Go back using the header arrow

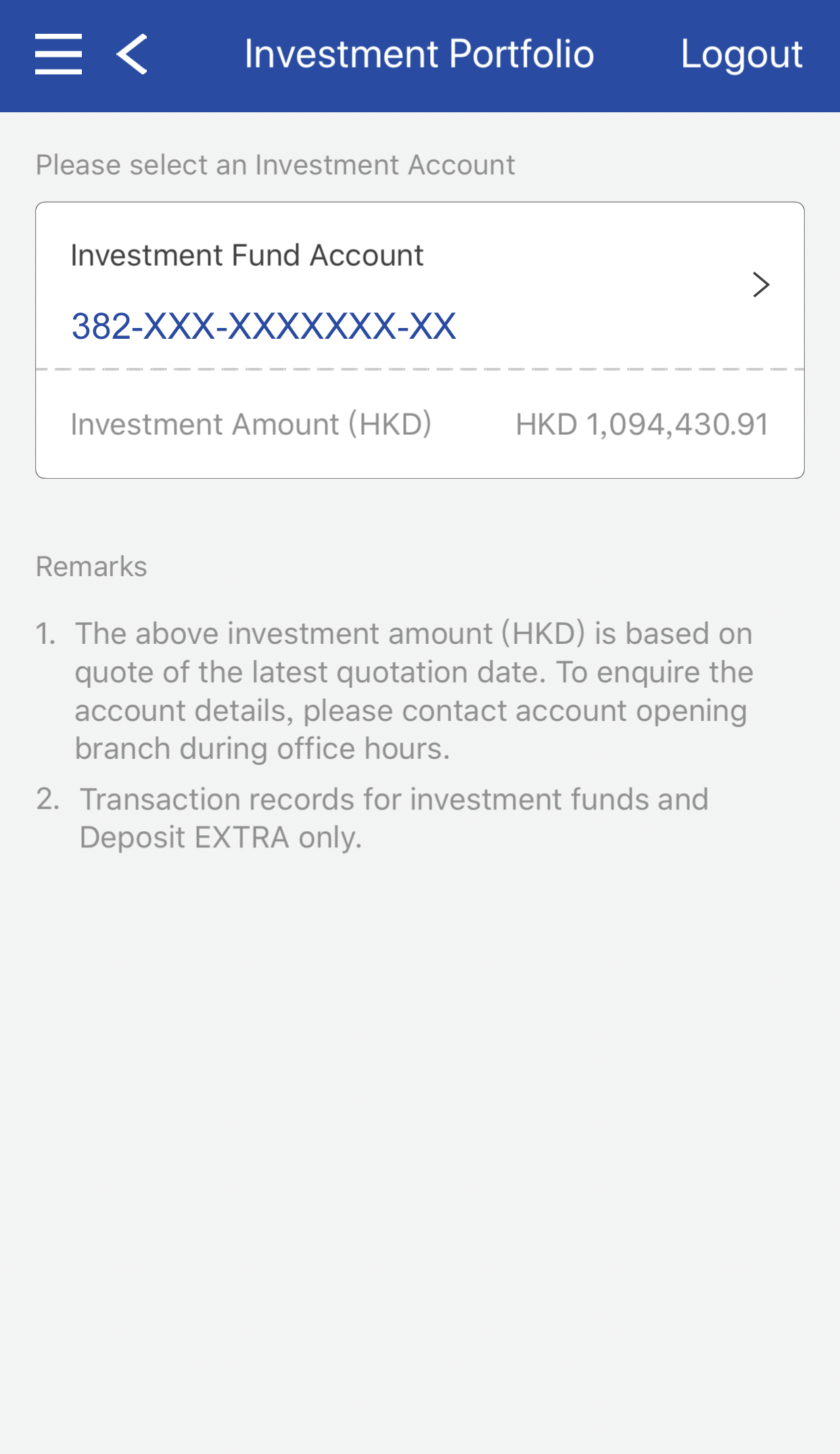coord(133,54)
